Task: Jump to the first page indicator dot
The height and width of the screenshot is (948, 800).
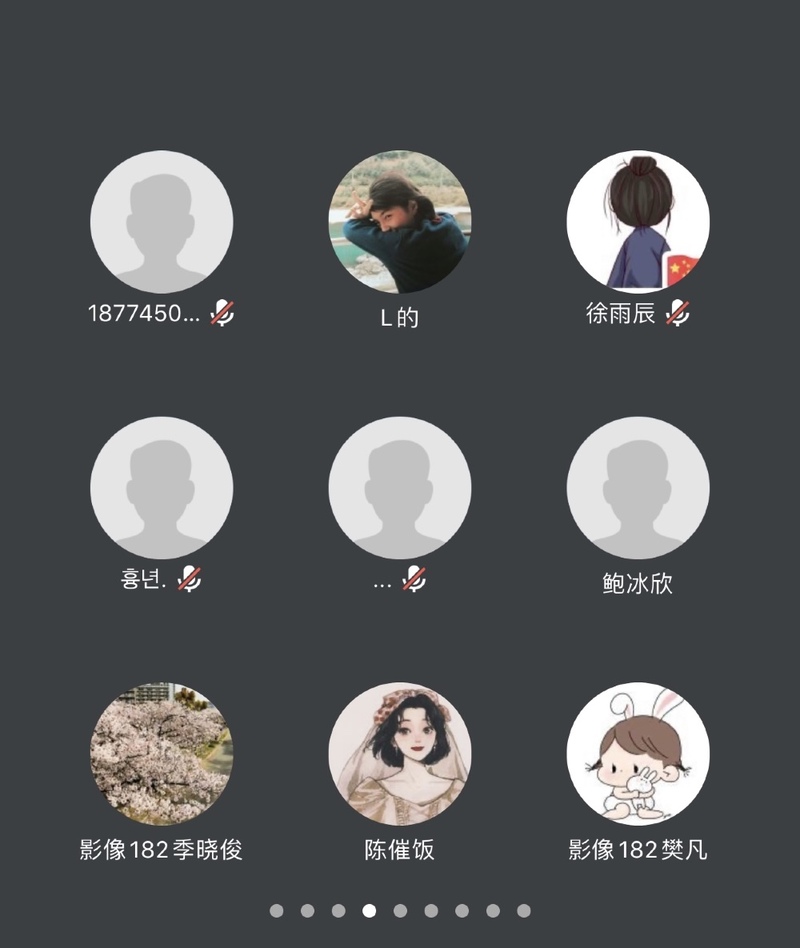Action: pyautogui.click(x=277, y=911)
